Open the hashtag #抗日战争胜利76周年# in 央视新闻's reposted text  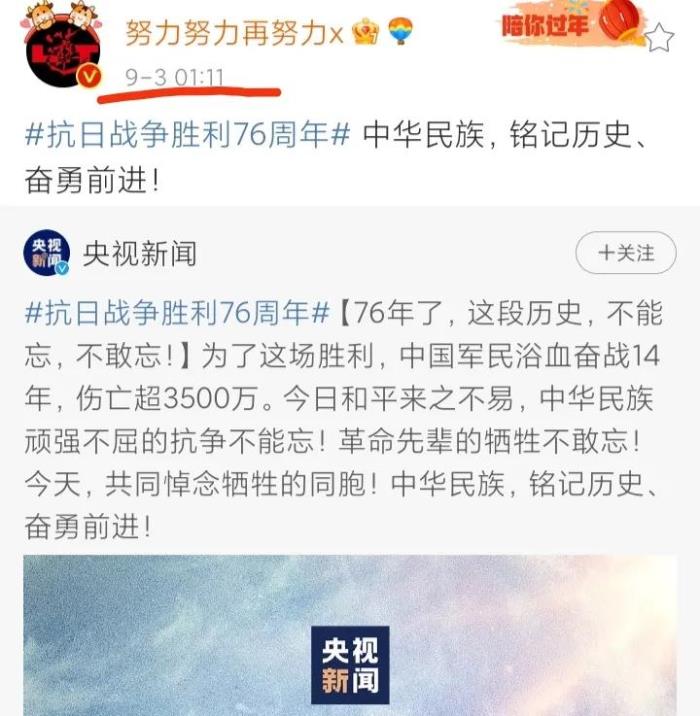[175, 312]
